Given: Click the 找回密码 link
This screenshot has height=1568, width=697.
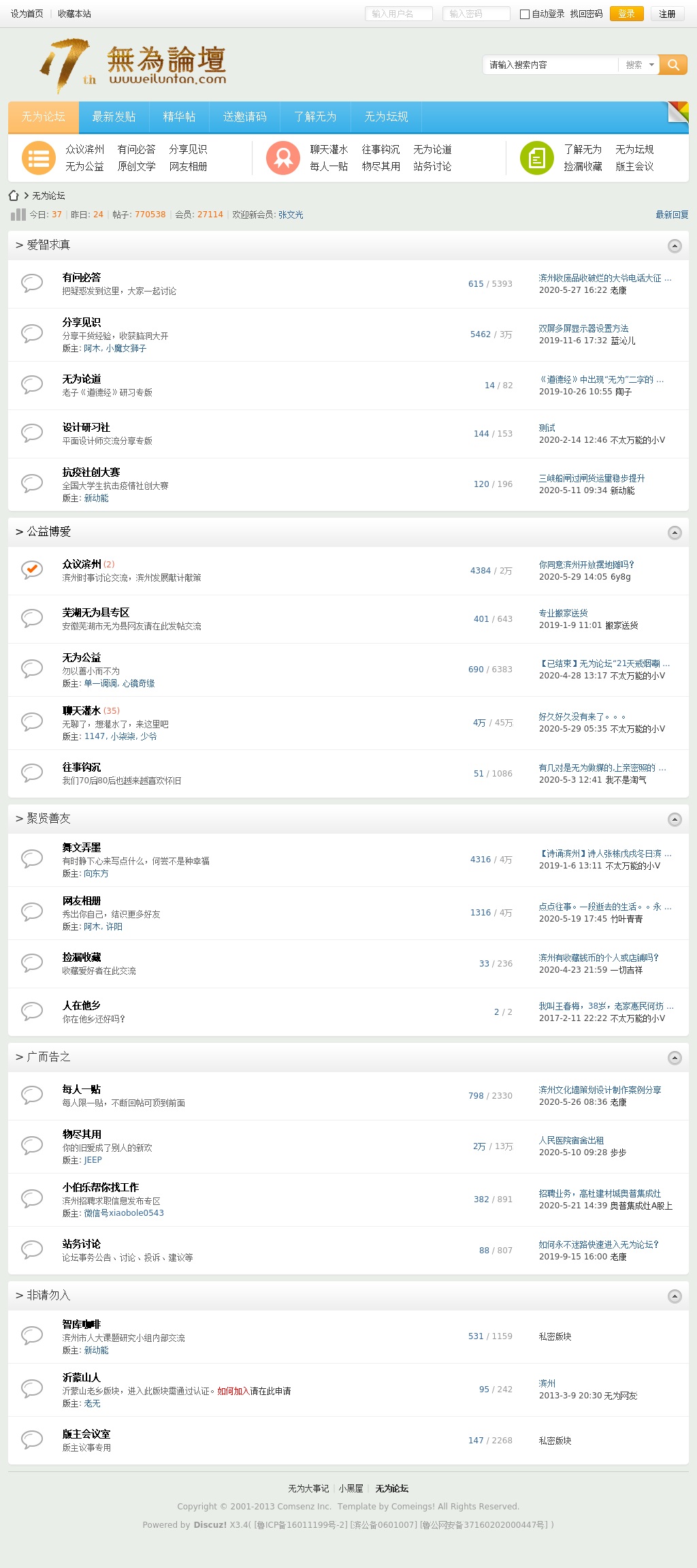Looking at the screenshot, I should [586, 14].
